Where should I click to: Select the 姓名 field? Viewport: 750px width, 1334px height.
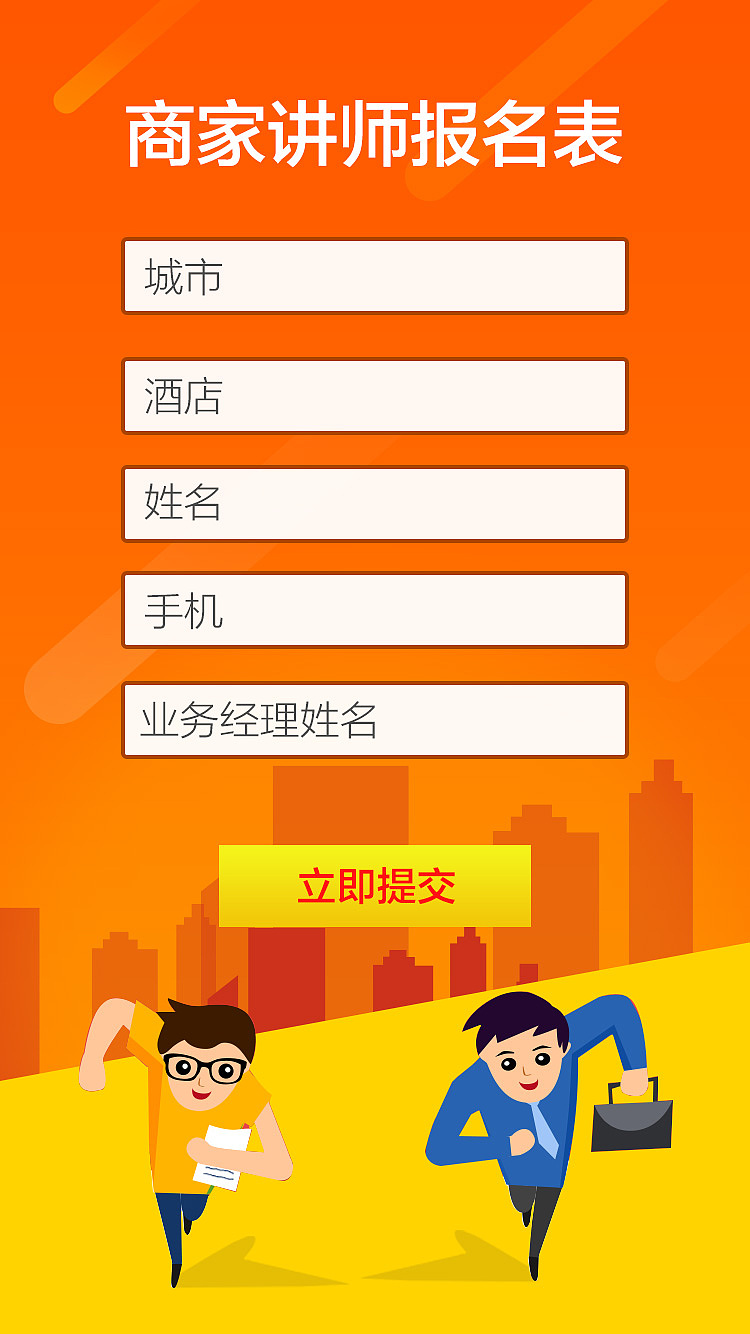375,503
